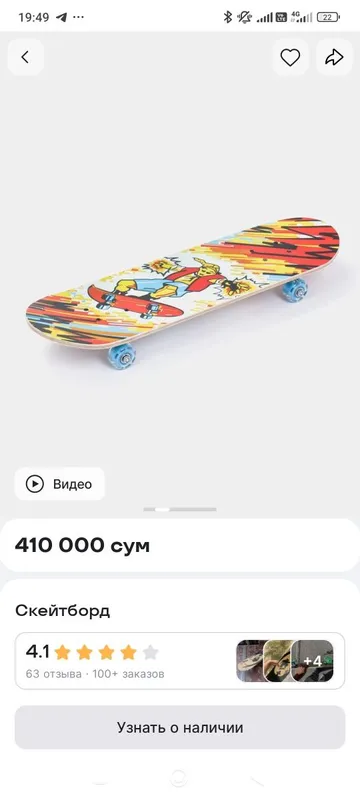View the +4 customer review photos
The height and width of the screenshot is (800, 360).
click(313, 661)
